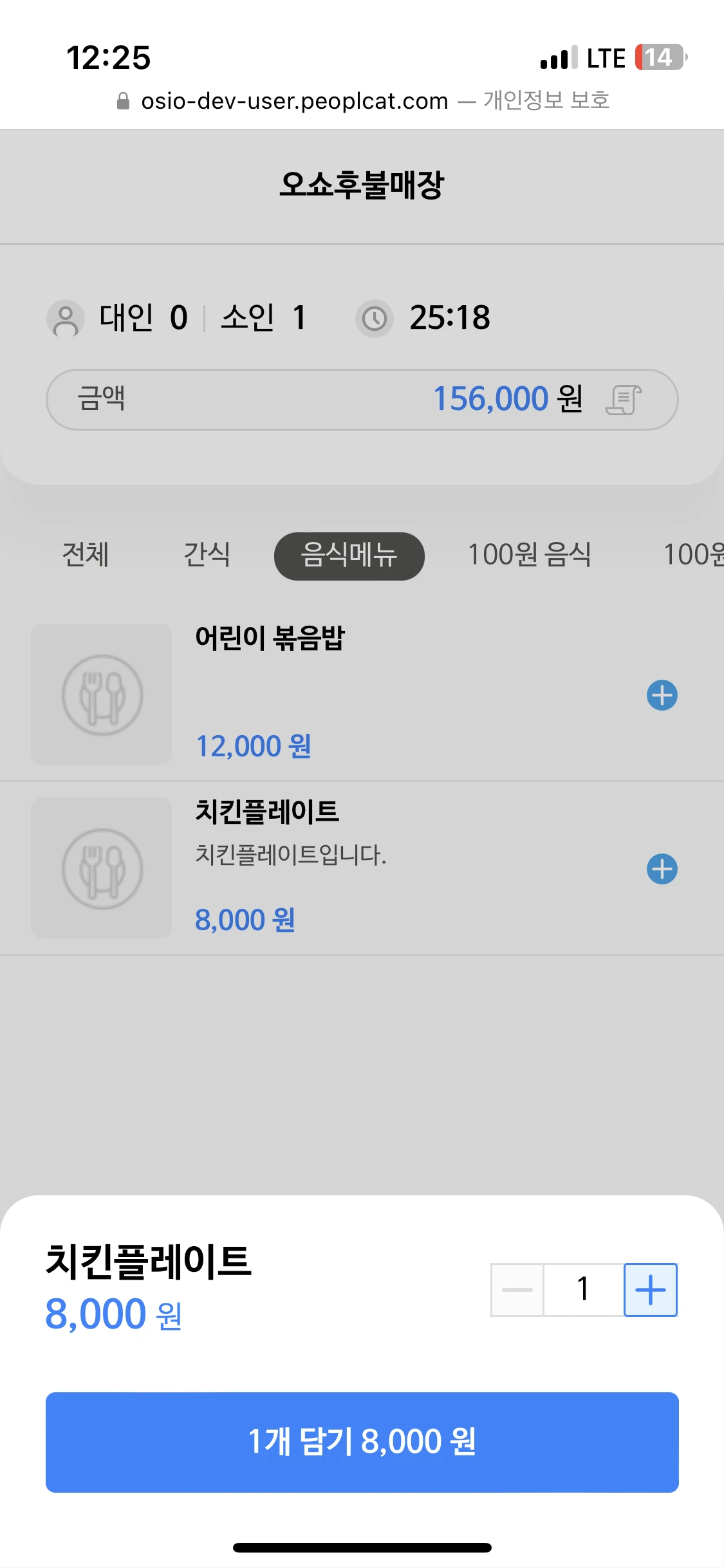Select the 음식메뉴 category tab
Image resolution: width=724 pixels, height=1568 pixels.
(349, 556)
